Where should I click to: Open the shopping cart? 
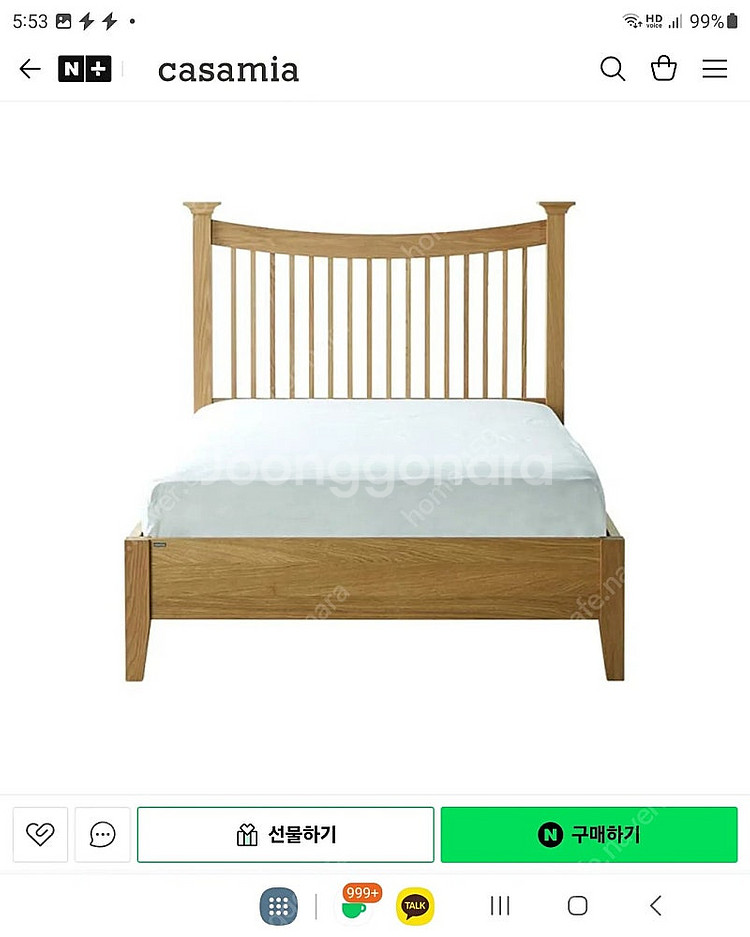[x=664, y=69]
